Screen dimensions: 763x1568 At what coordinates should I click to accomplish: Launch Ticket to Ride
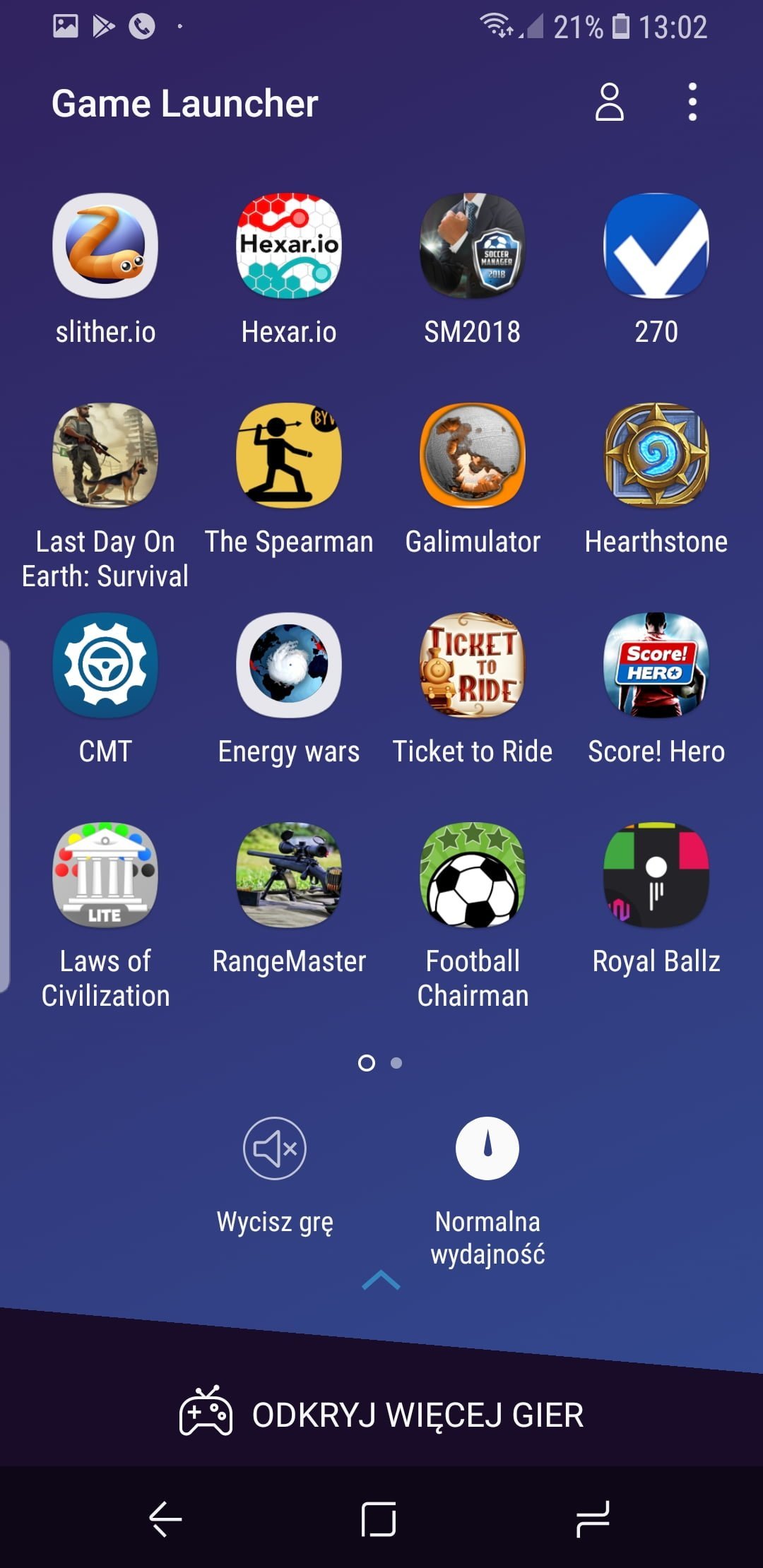pyautogui.click(x=473, y=665)
